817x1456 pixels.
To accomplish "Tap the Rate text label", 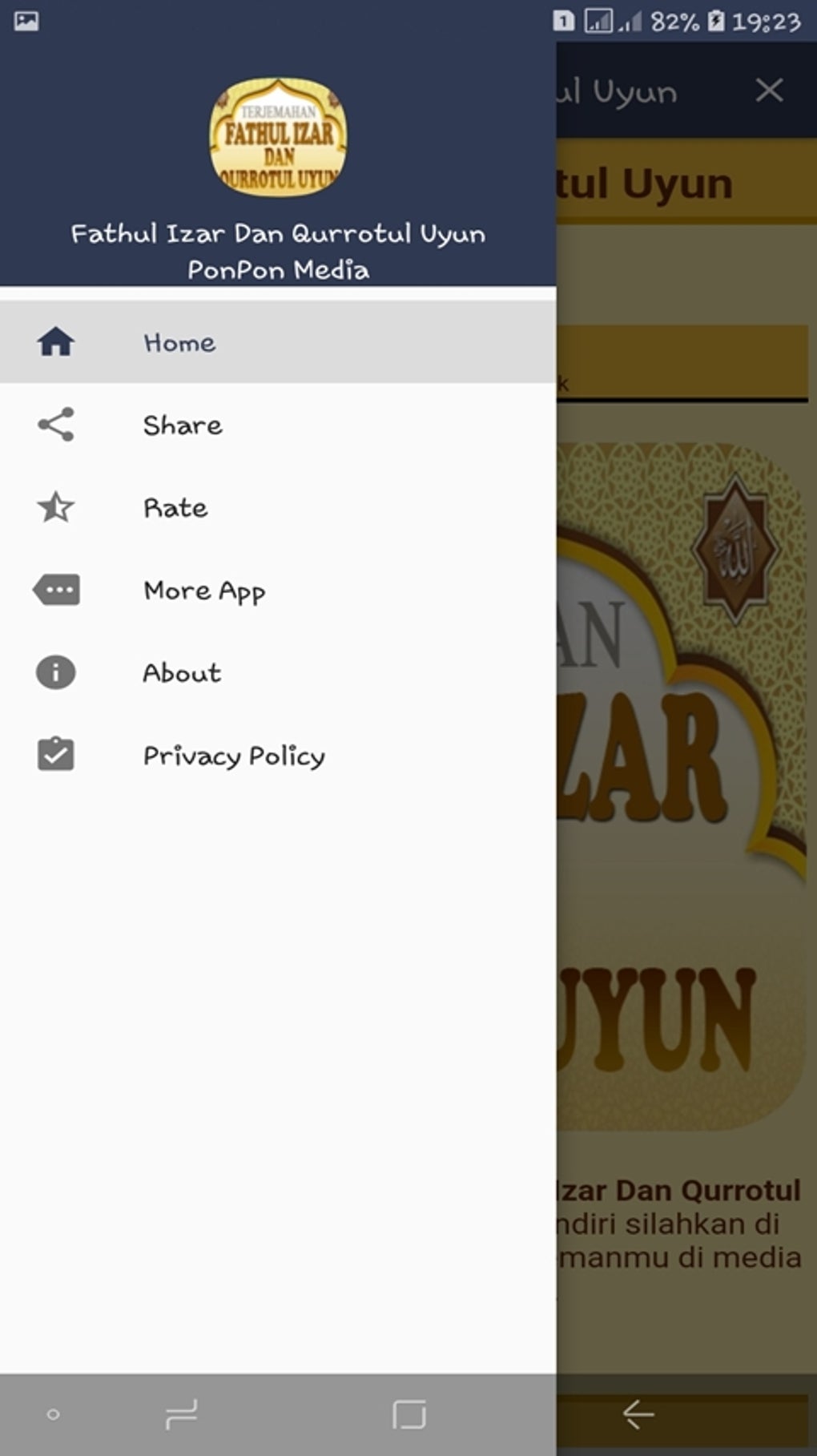I will 175,507.
